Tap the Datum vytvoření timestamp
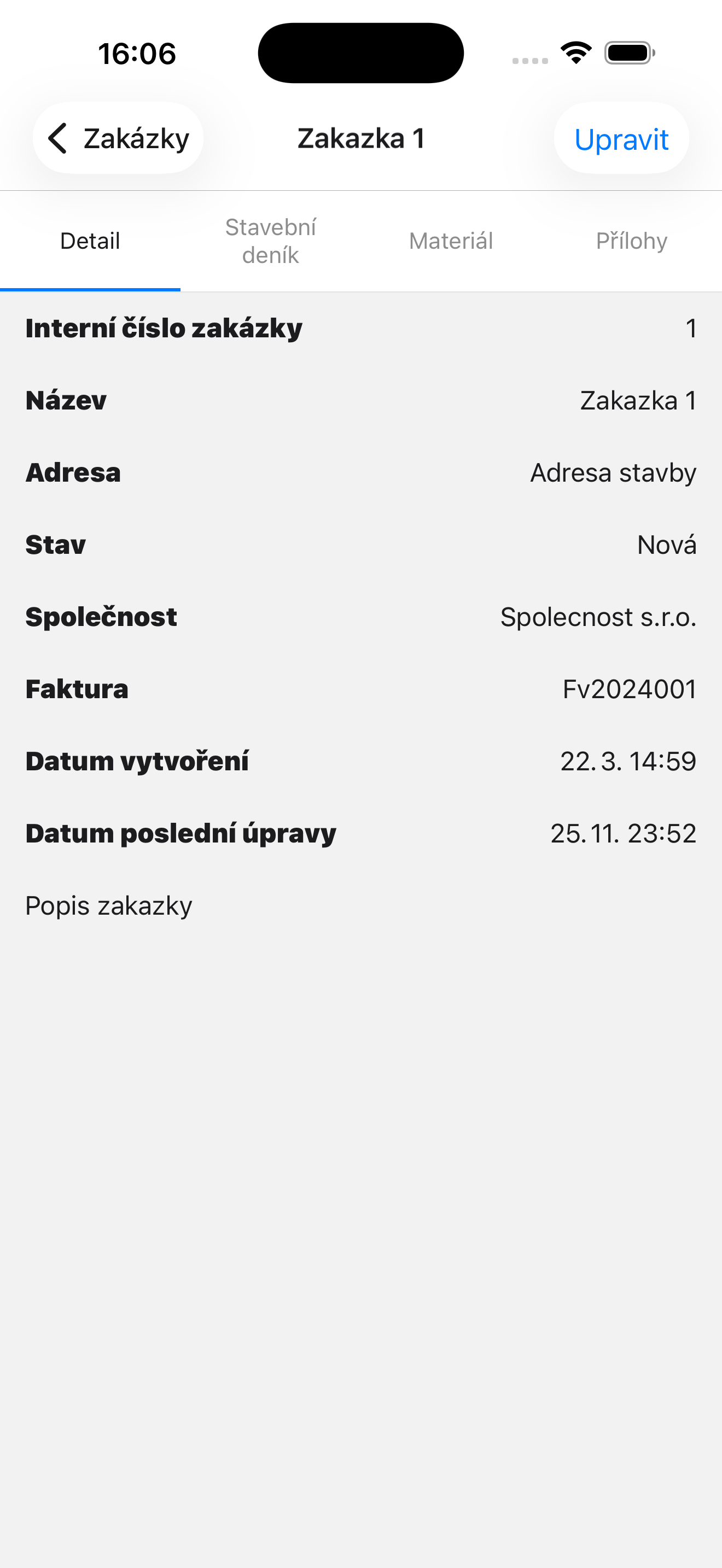722x1568 pixels. (628, 761)
